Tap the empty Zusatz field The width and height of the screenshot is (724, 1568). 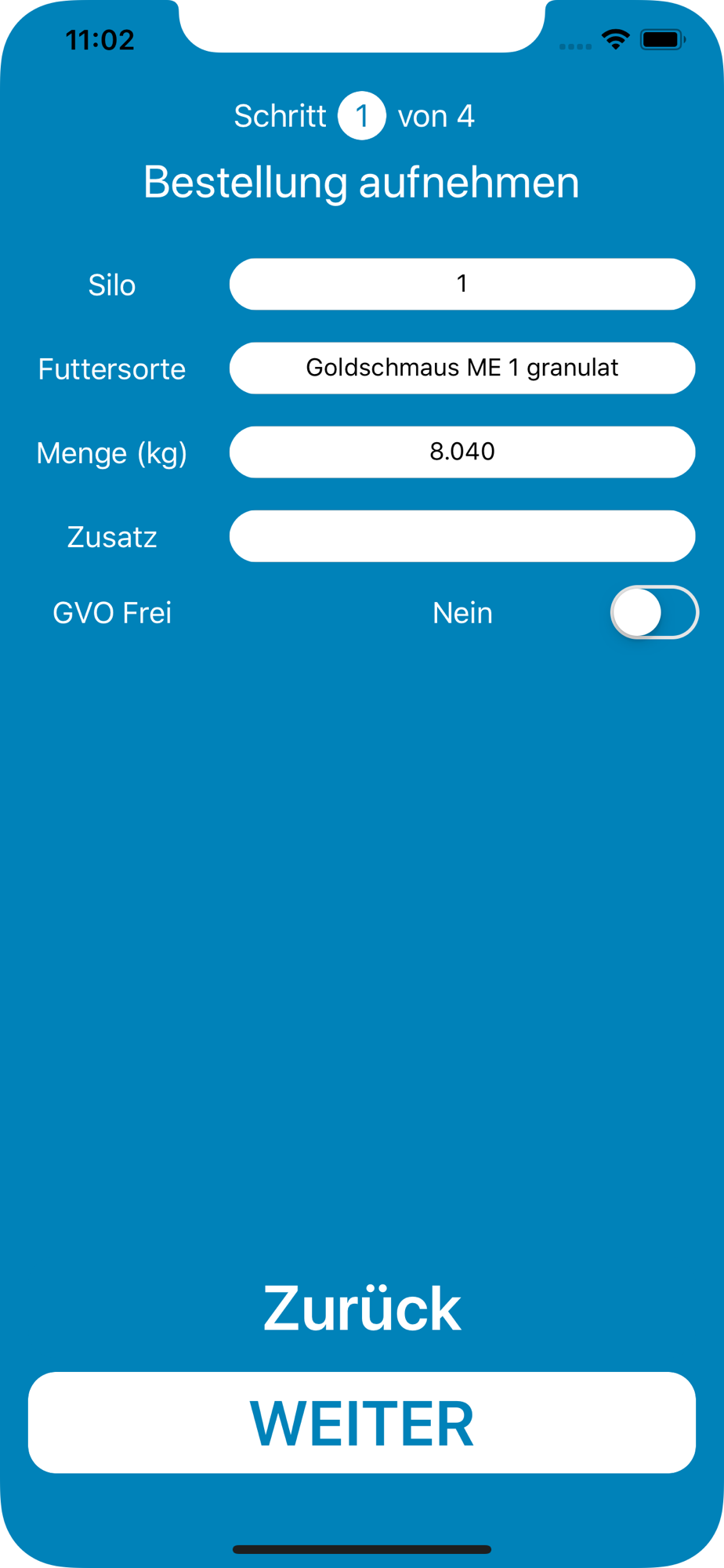[x=462, y=536]
